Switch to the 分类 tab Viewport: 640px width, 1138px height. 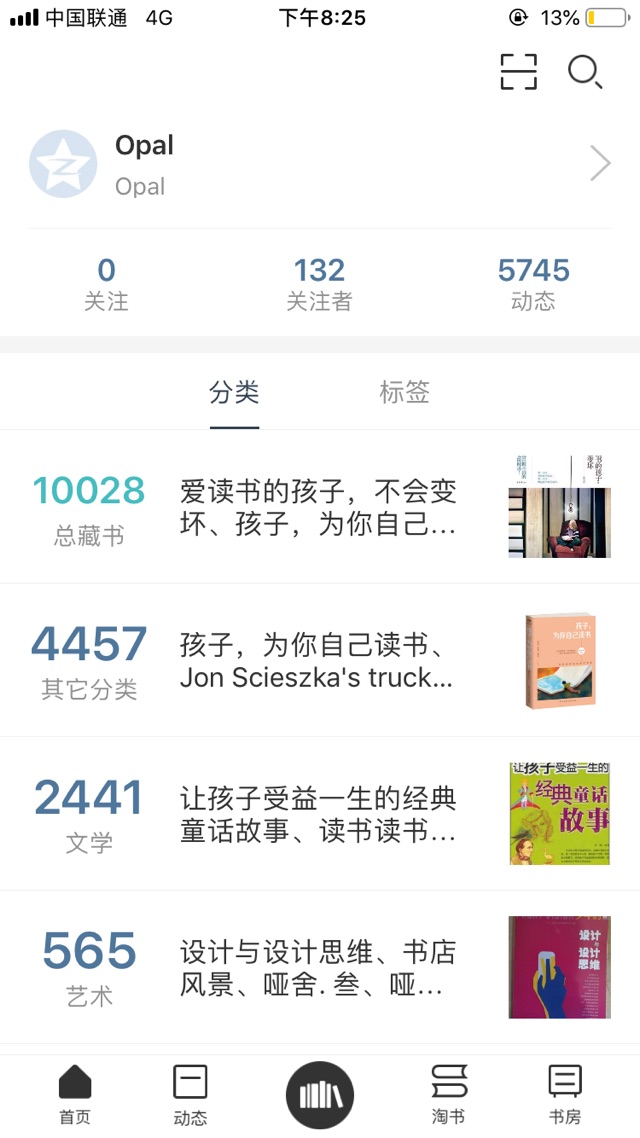point(234,392)
